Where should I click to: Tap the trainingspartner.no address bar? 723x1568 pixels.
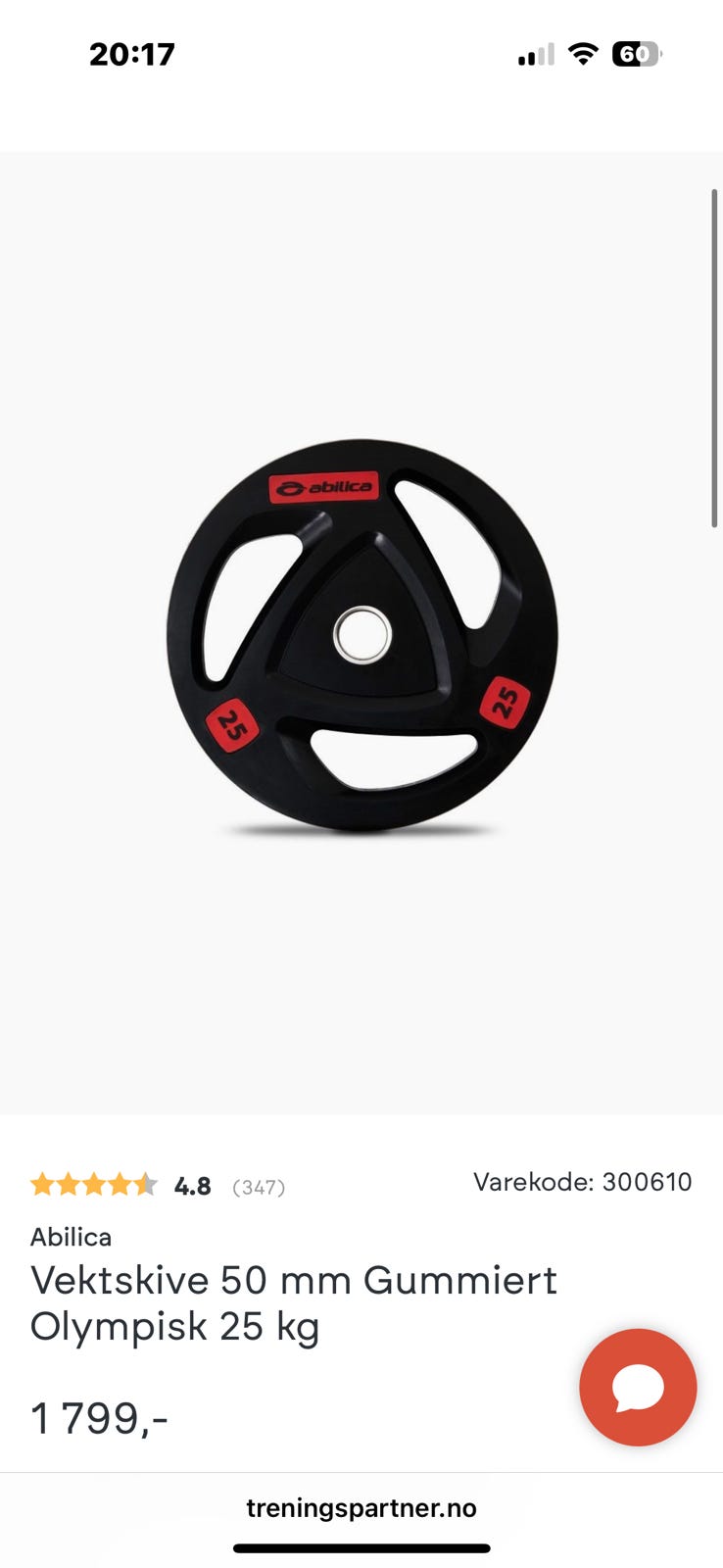click(x=361, y=1507)
